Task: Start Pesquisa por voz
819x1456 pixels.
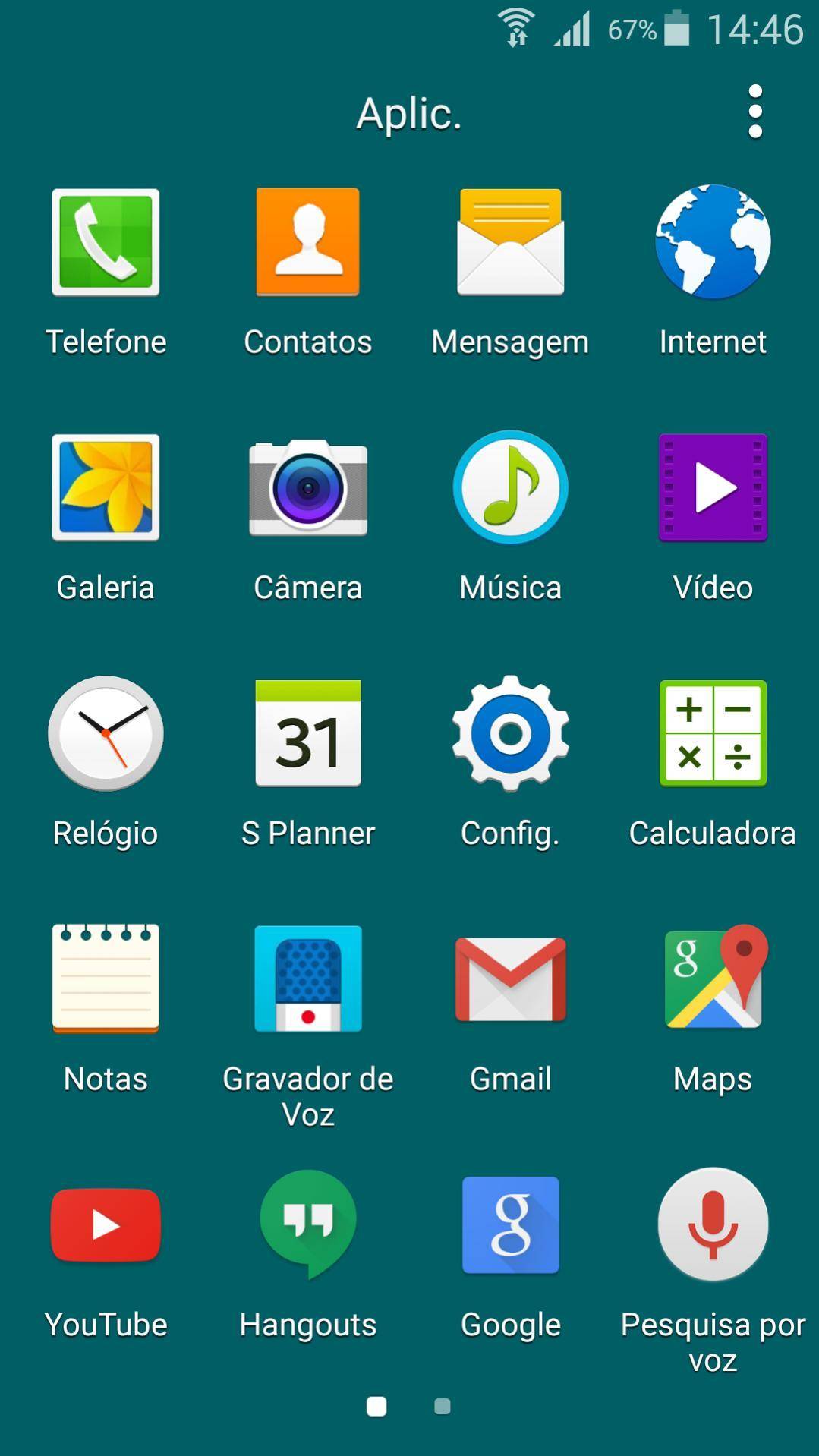Action: [x=713, y=1224]
